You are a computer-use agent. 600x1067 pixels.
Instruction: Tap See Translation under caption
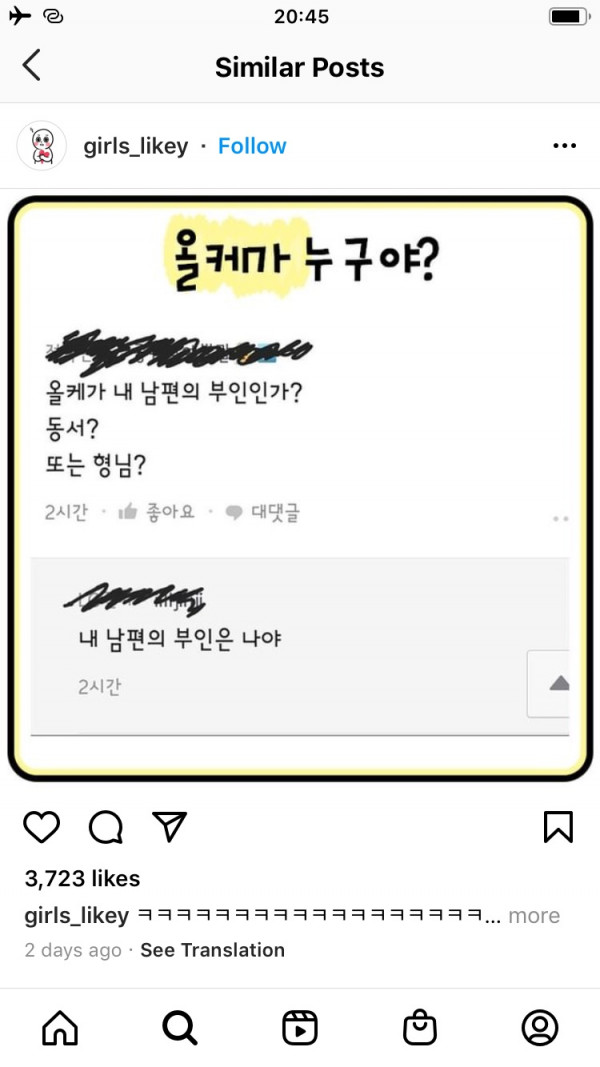coord(212,950)
